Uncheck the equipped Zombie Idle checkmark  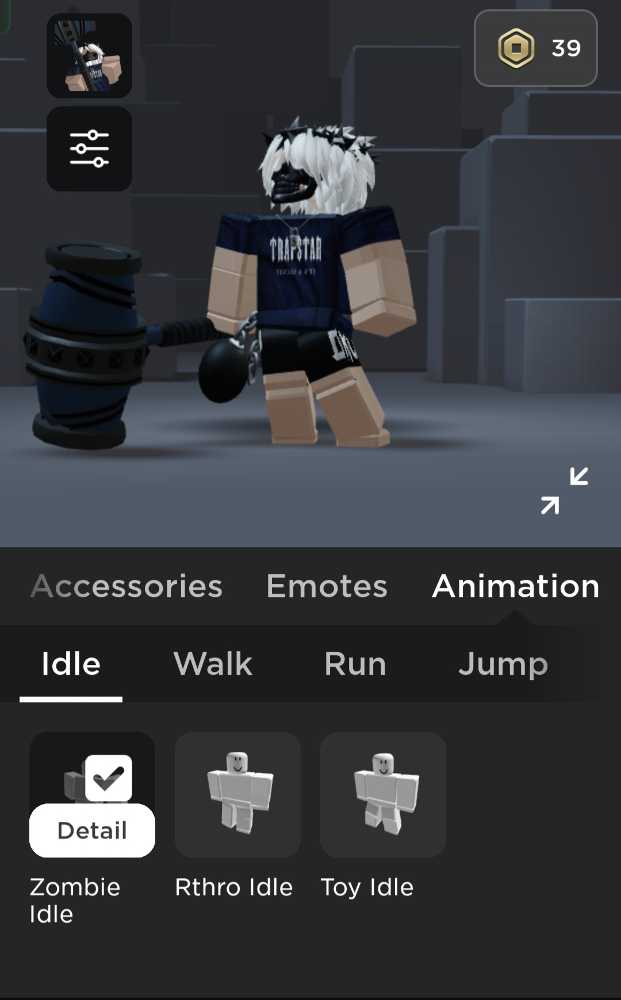(x=108, y=778)
